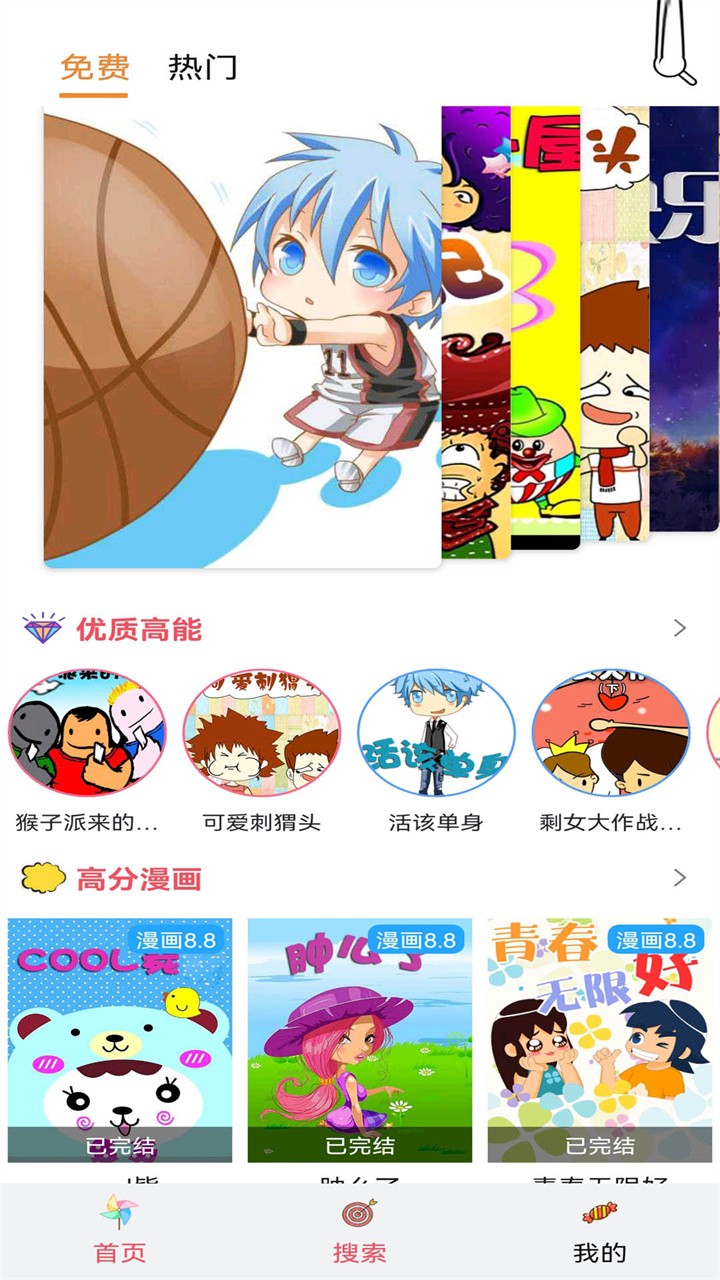
Task: Switch to the 免费 tab
Action: coord(94,68)
